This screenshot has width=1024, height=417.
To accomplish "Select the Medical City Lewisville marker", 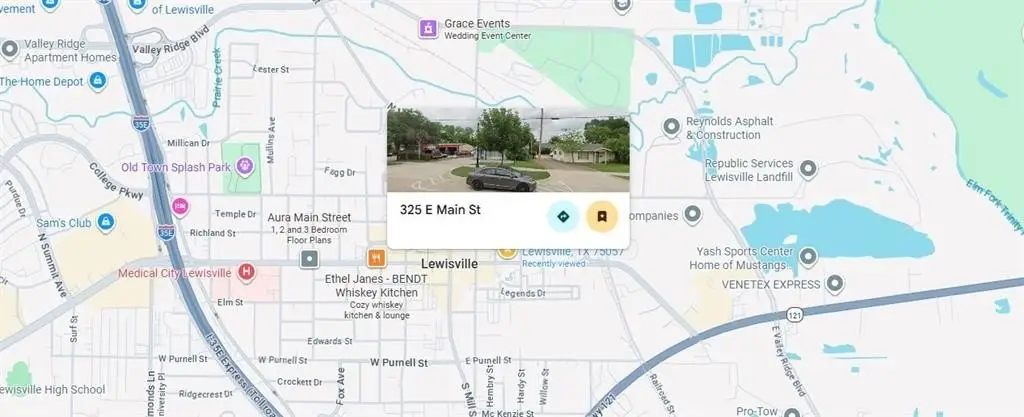I will (x=246, y=272).
